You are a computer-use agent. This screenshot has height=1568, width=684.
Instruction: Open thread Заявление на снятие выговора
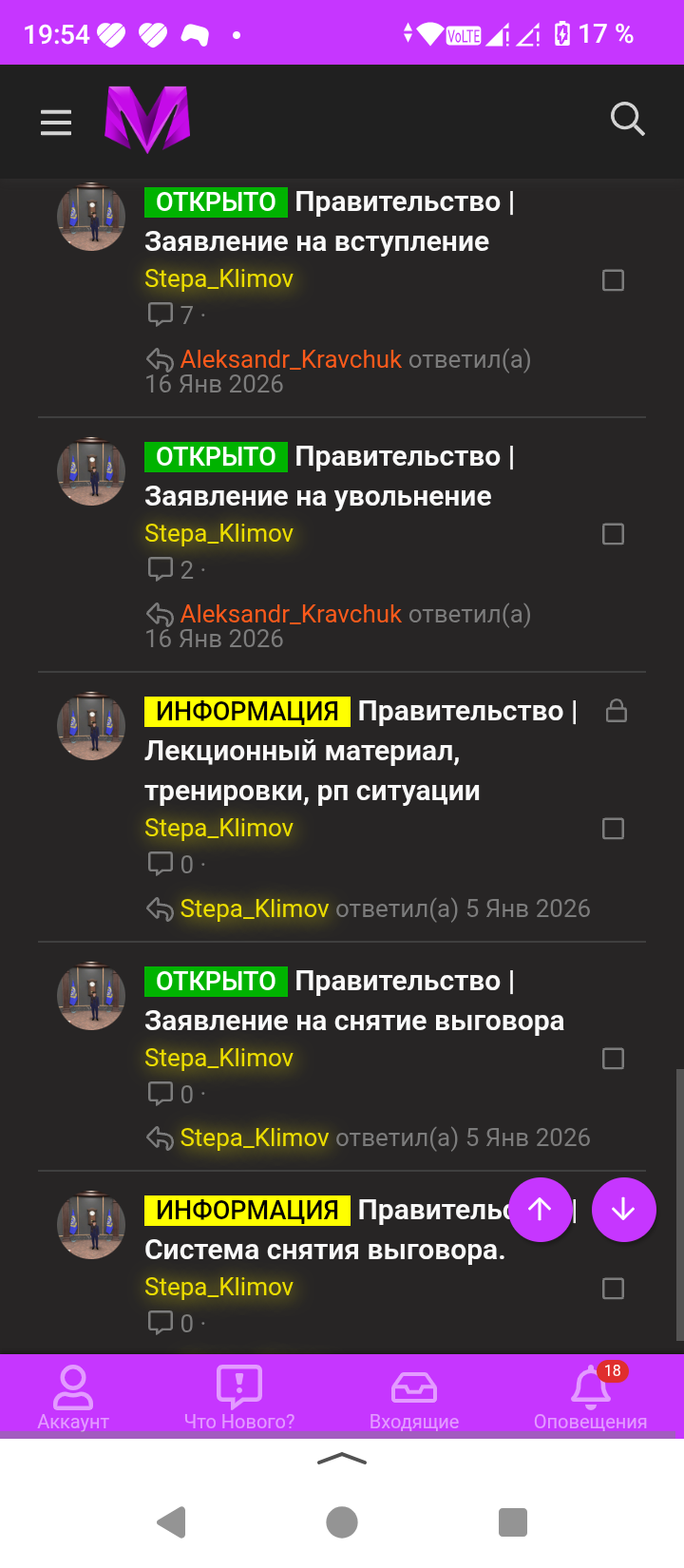coord(353,1022)
